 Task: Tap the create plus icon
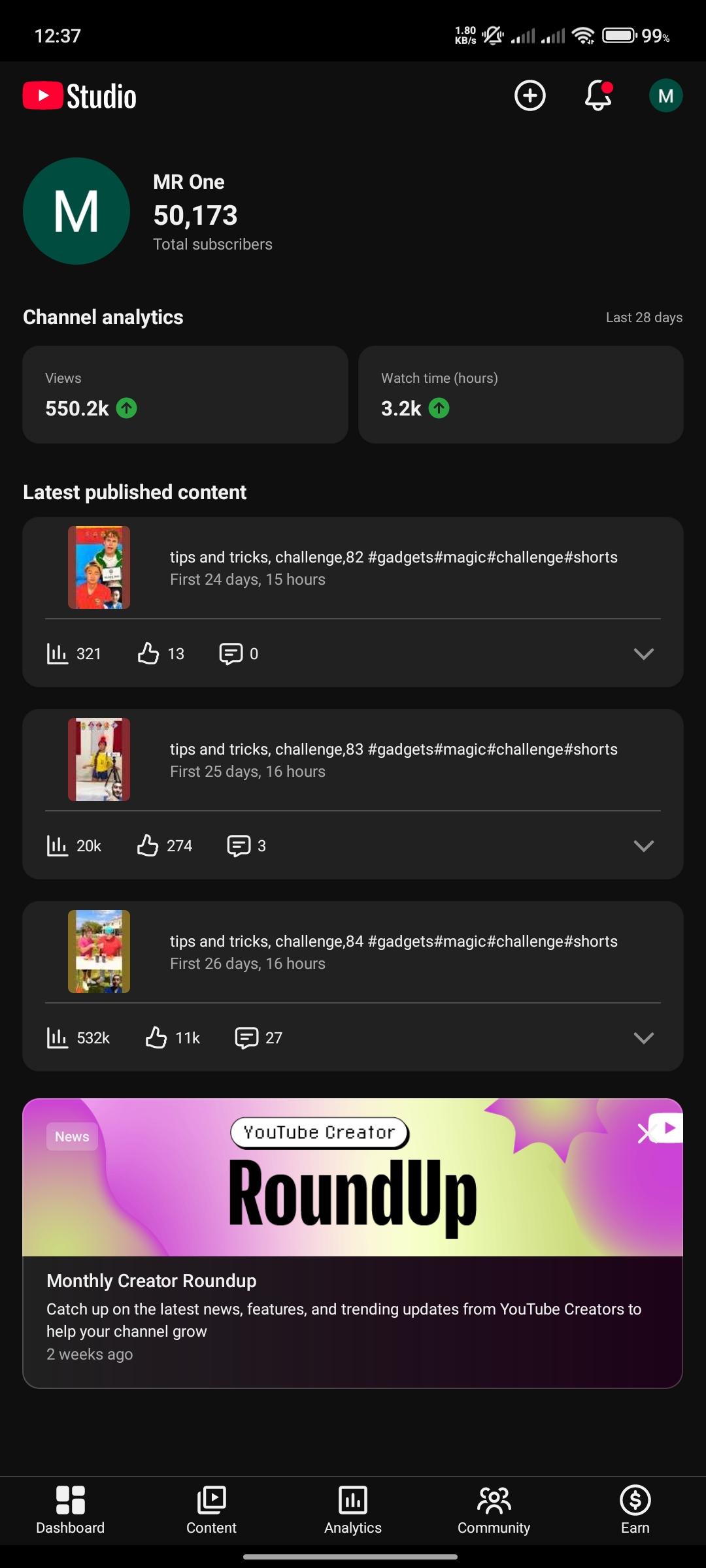pyautogui.click(x=529, y=96)
